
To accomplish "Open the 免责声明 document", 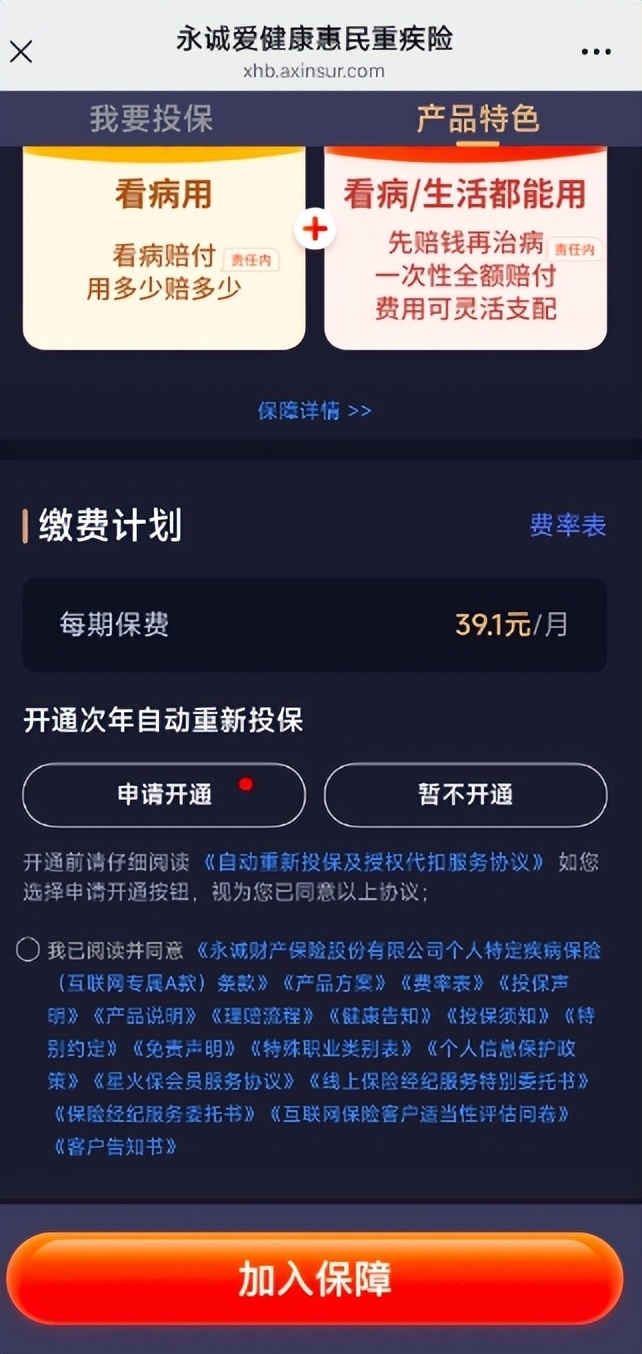I will pyautogui.click(x=185, y=1049).
